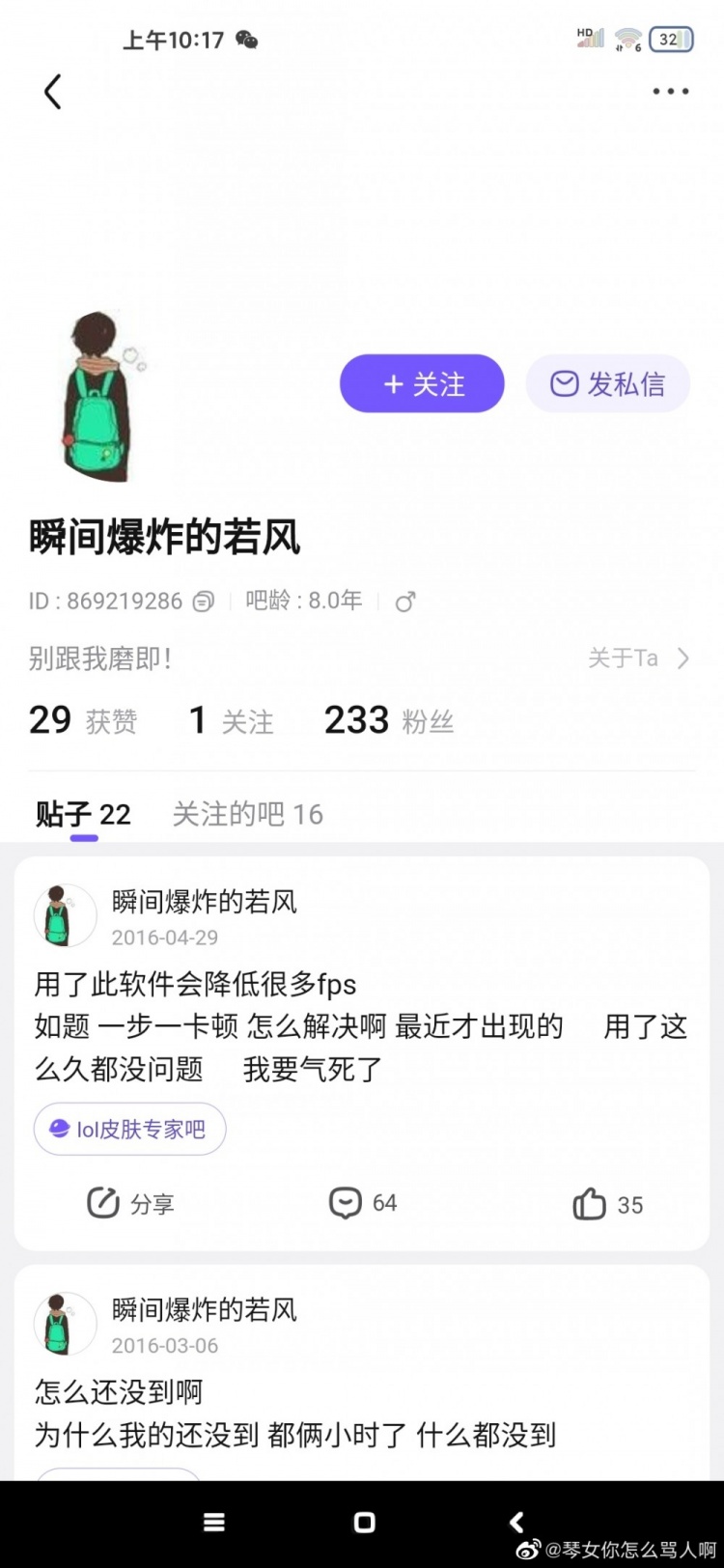Copy the ID using the copy icon

coord(202,601)
